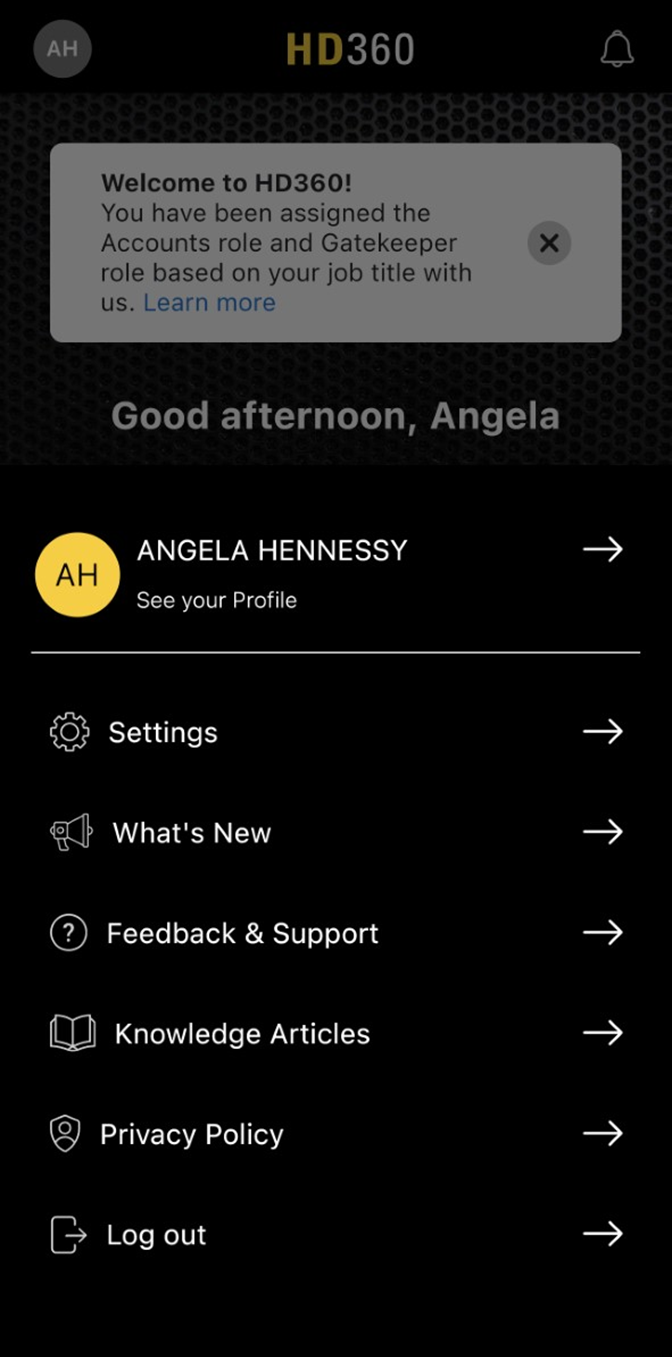The width and height of the screenshot is (672, 1357).
Task: Tap the AH avatar in the header
Action: point(62,49)
